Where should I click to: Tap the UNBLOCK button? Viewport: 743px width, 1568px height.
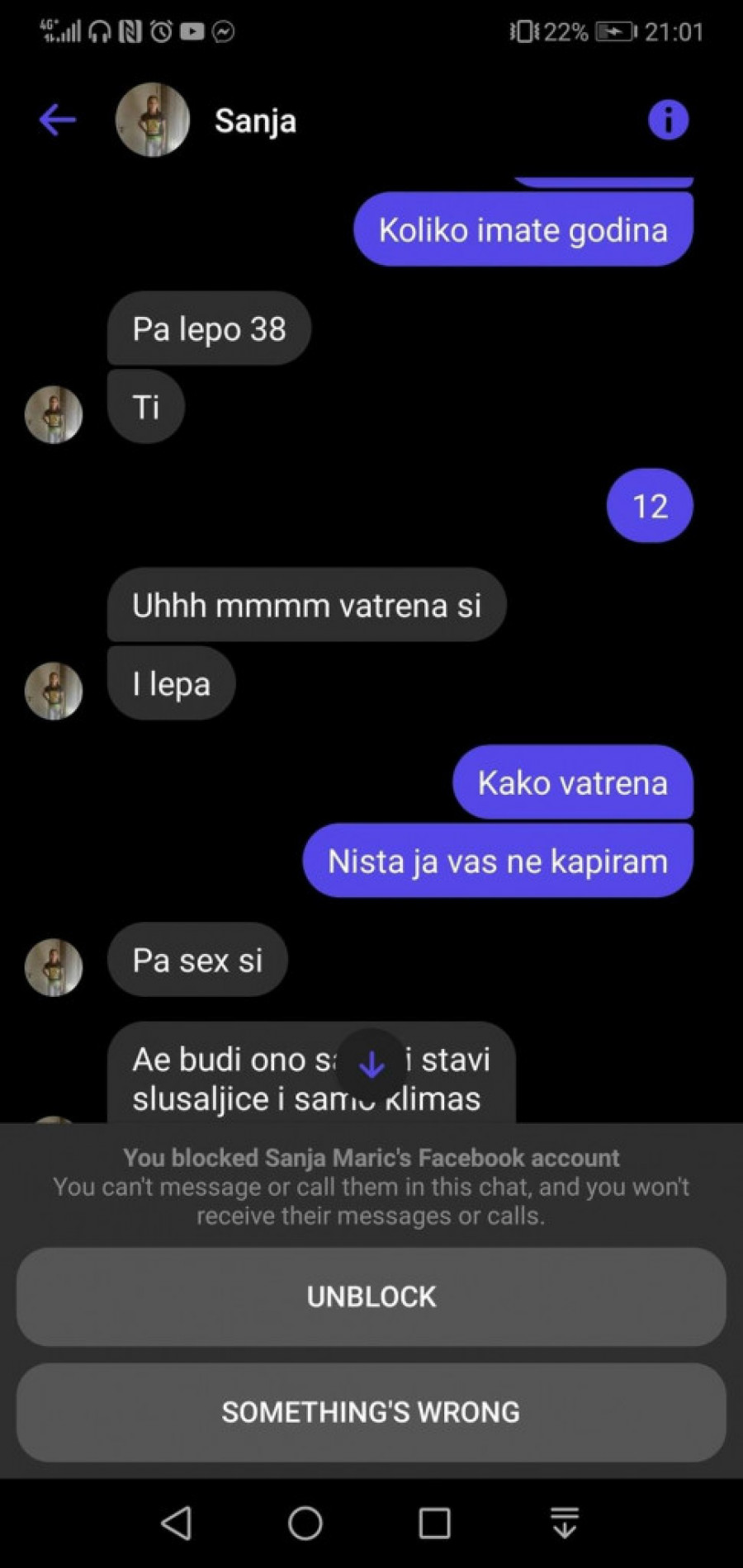point(371,1296)
